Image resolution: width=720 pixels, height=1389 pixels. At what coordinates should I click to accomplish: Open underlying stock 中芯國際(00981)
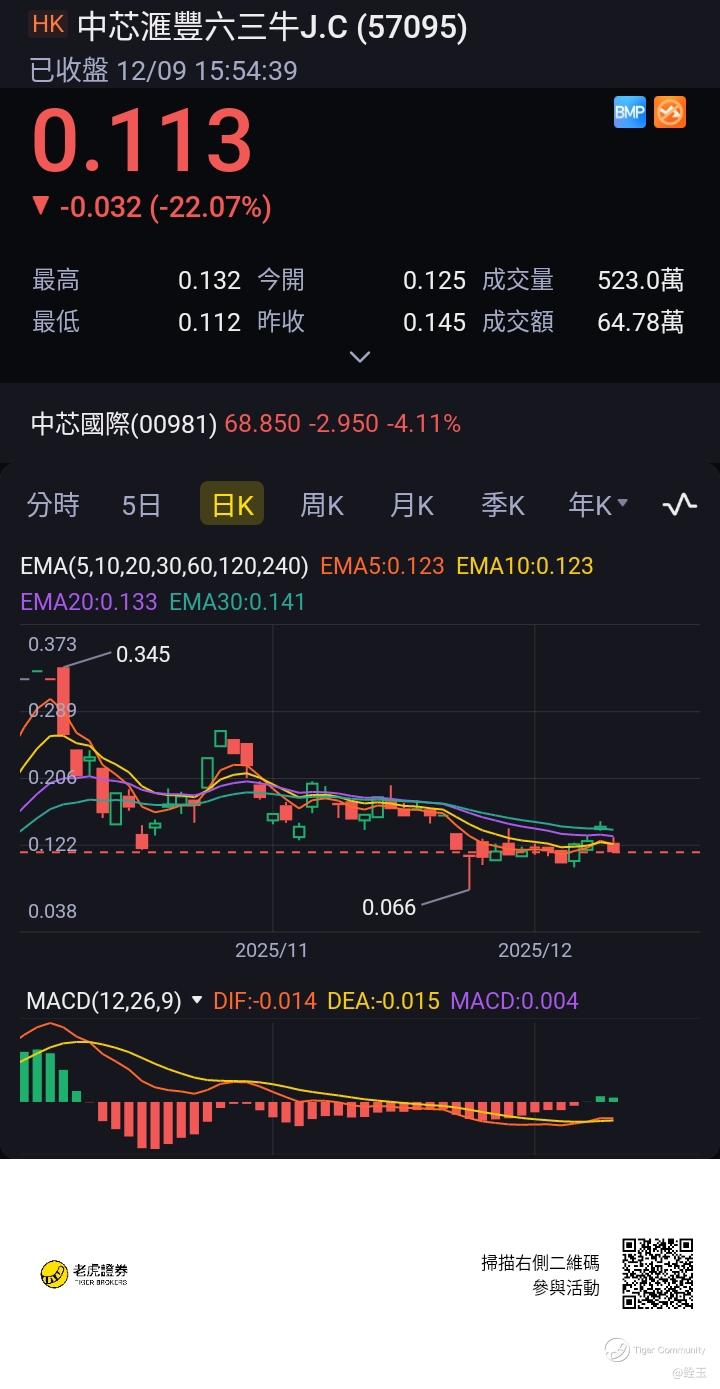(245, 424)
